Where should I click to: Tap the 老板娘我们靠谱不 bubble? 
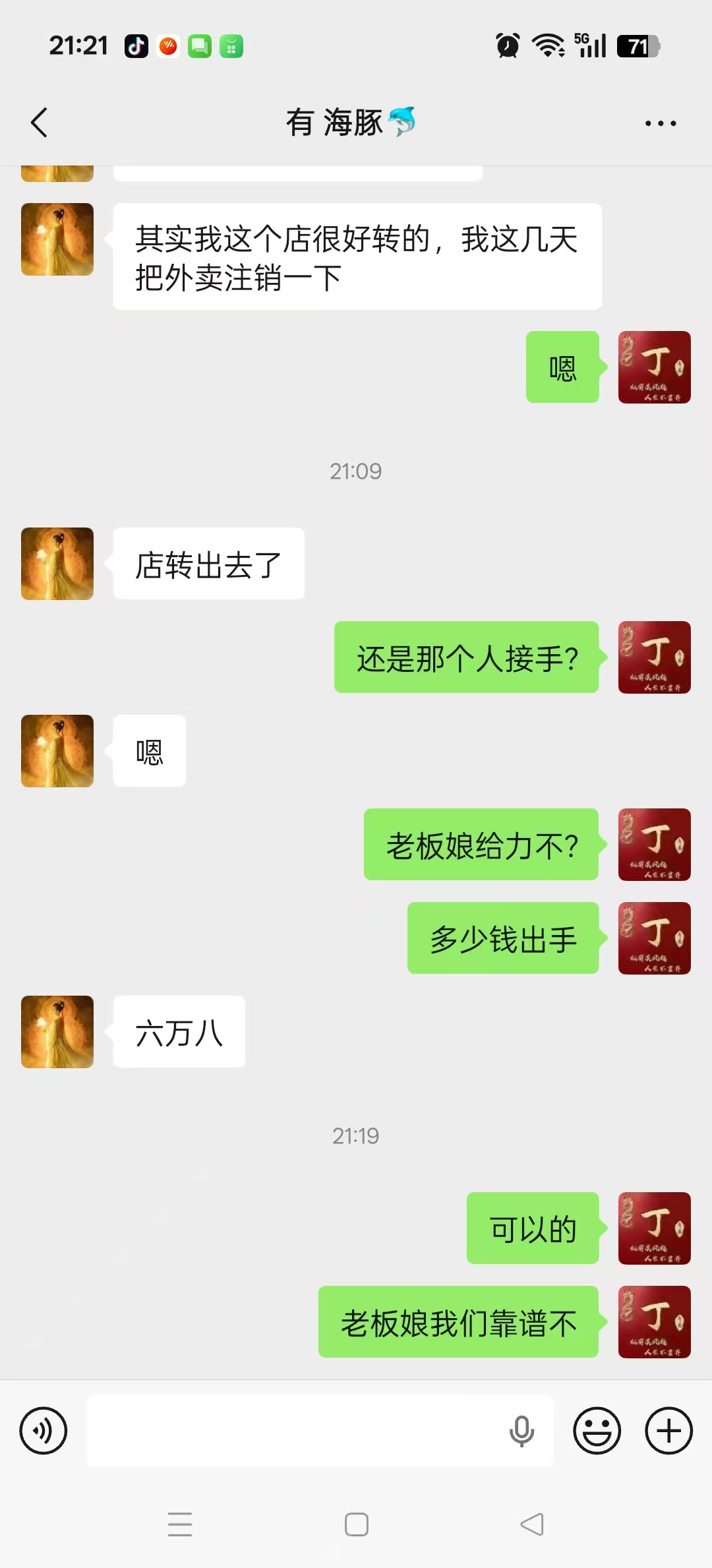coord(458,1322)
